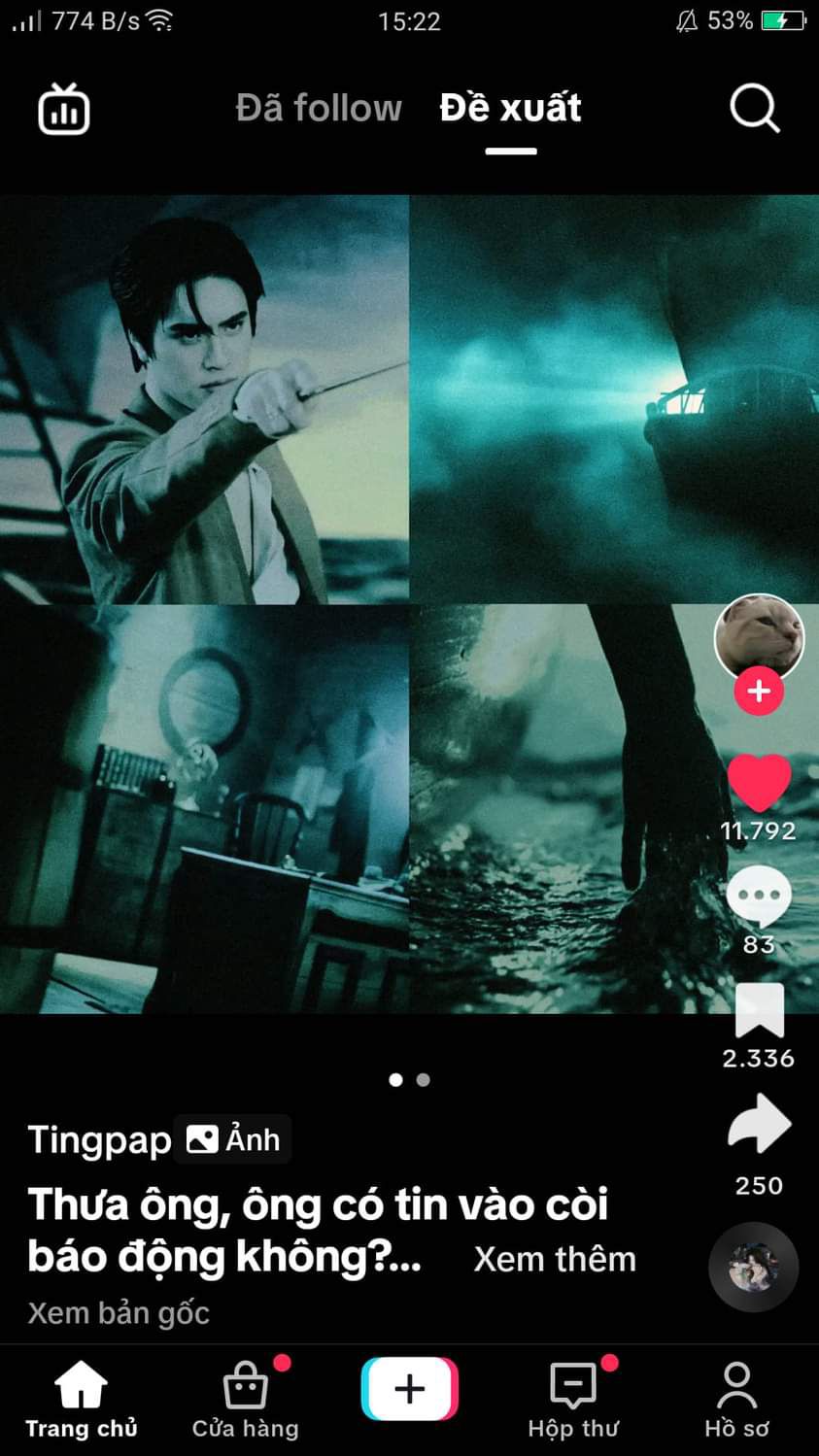
Task: Open the Cửa hàng shop tab
Action: 245,1400
